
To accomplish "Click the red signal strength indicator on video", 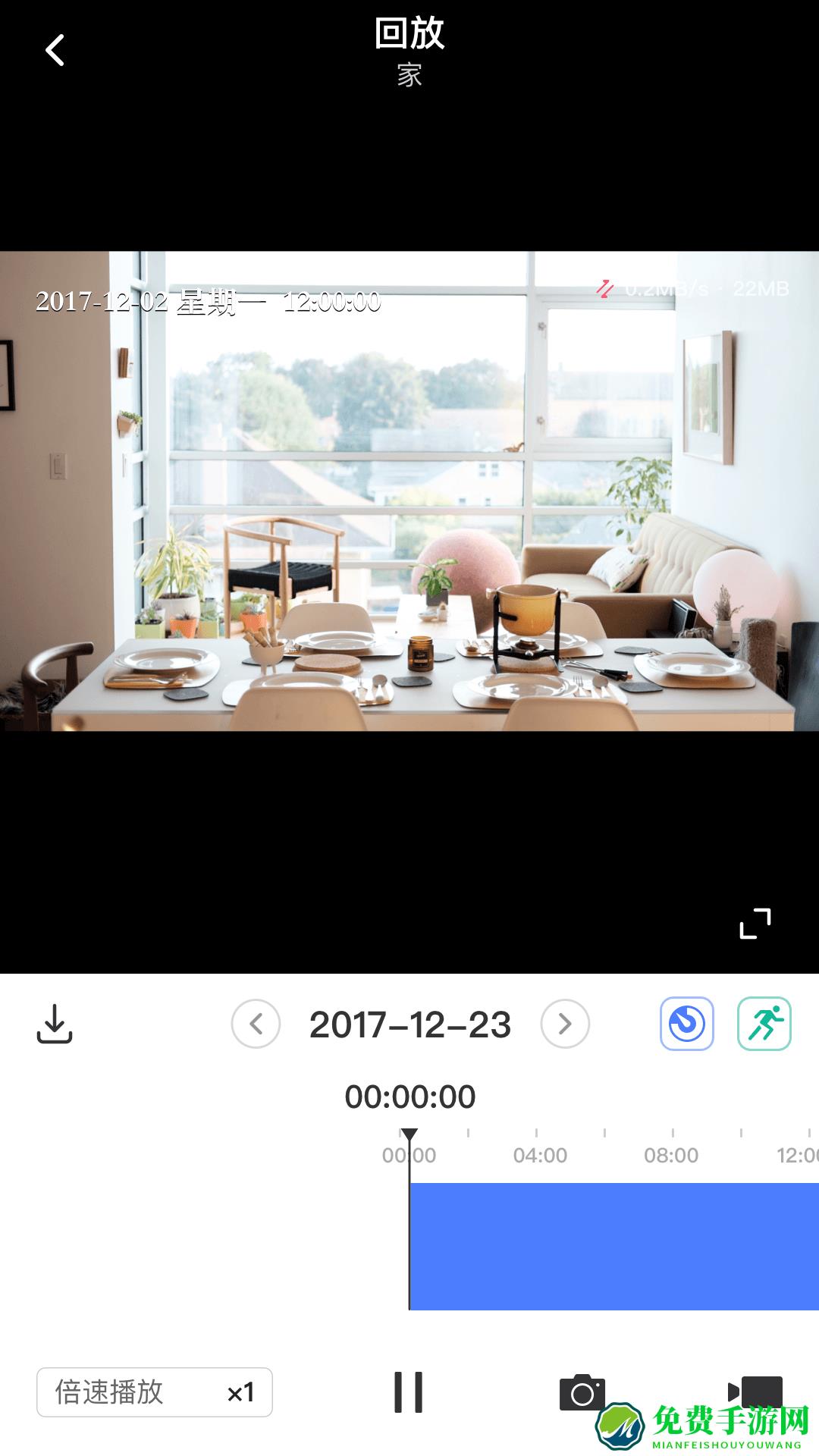I will 605,290.
